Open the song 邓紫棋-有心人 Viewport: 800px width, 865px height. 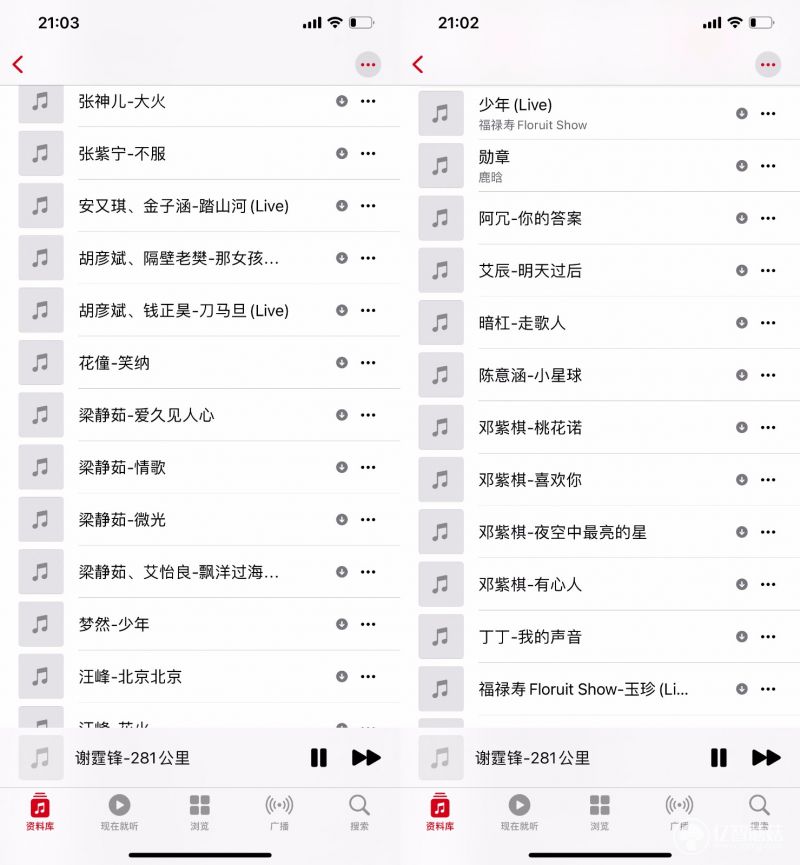tap(530, 584)
